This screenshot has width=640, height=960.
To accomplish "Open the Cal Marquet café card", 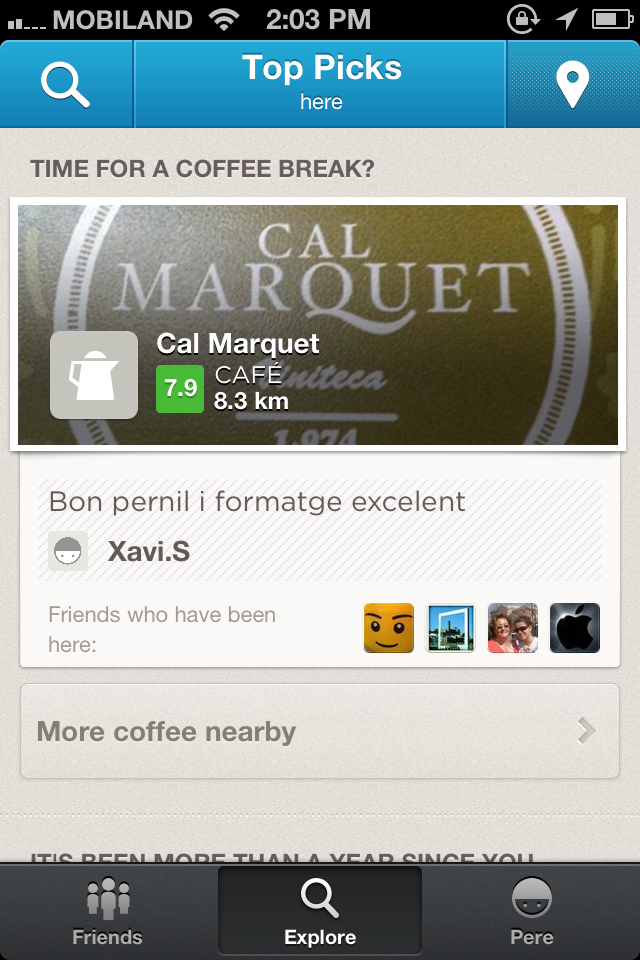I will (319, 325).
